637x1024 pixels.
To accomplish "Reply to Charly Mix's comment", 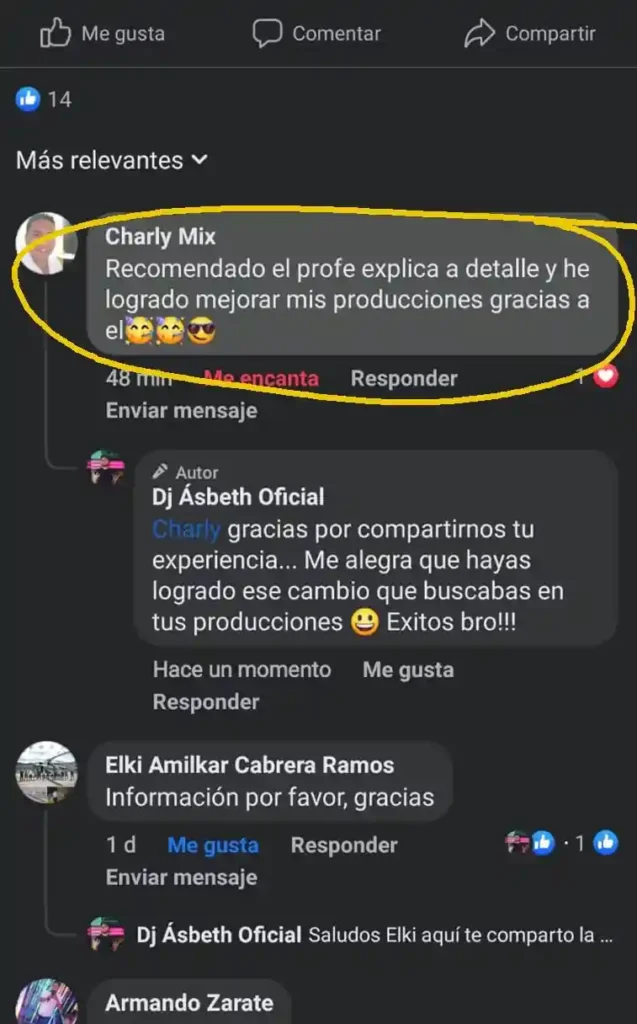I will [x=403, y=378].
